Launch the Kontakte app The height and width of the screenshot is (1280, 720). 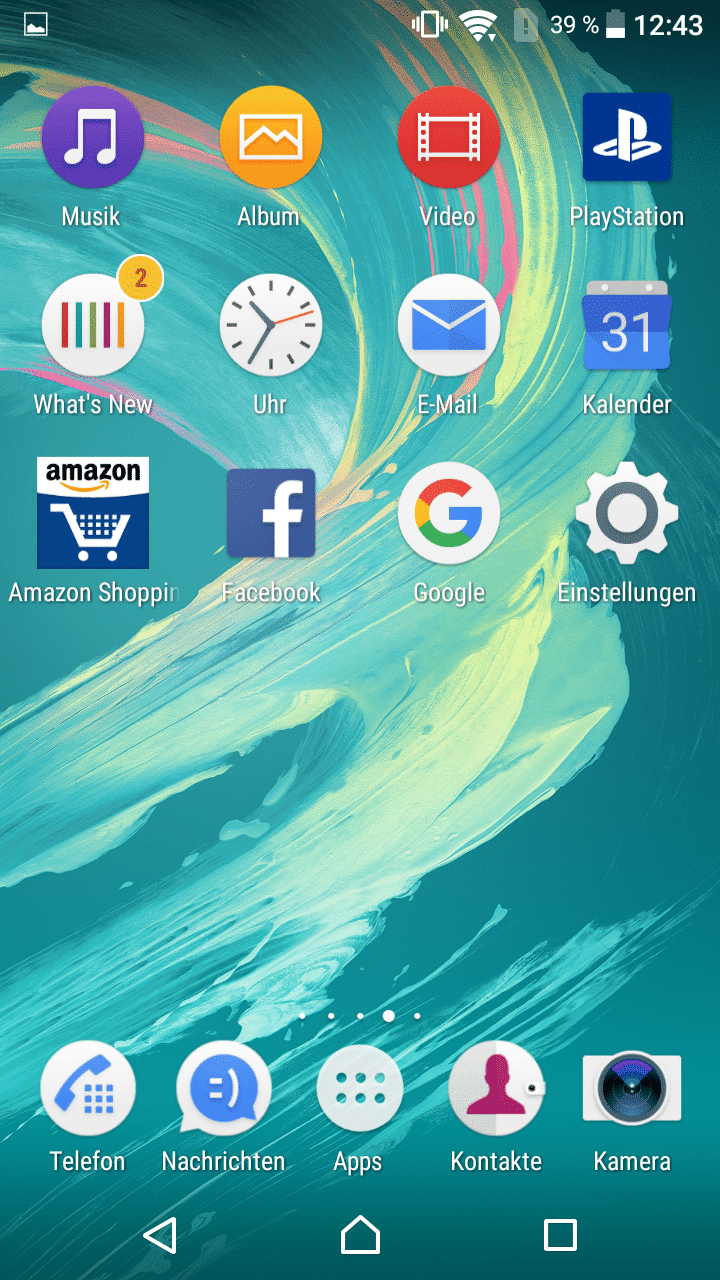[x=496, y=1090]
